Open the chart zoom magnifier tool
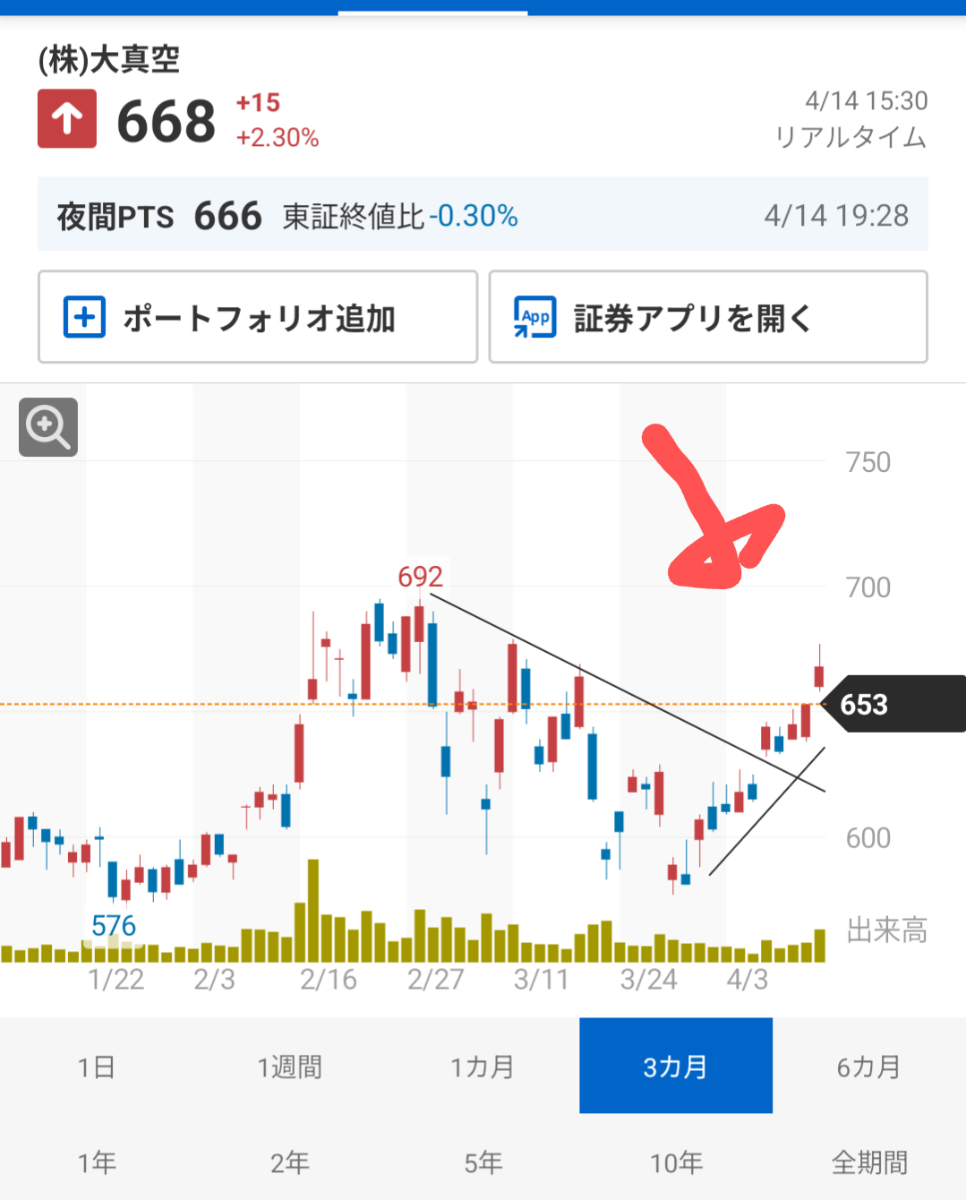The height and width of the screenshot is (1200, 966). pyautogui.click(x=47, y=427)
